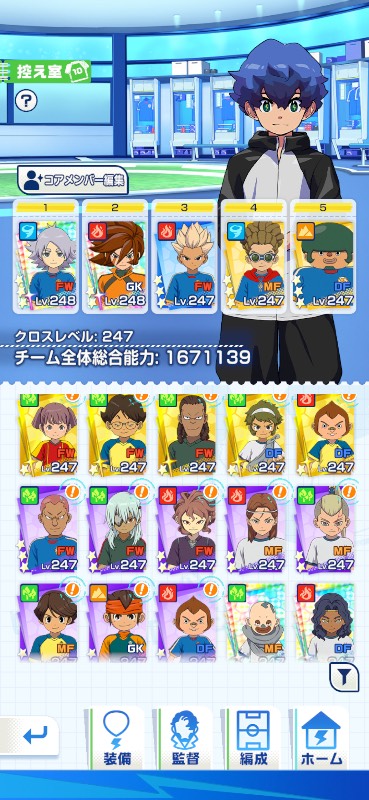The width and height of the screenshot is (369, 800).
Task: Return to ホーム home screen
Action: coord(322,737)
